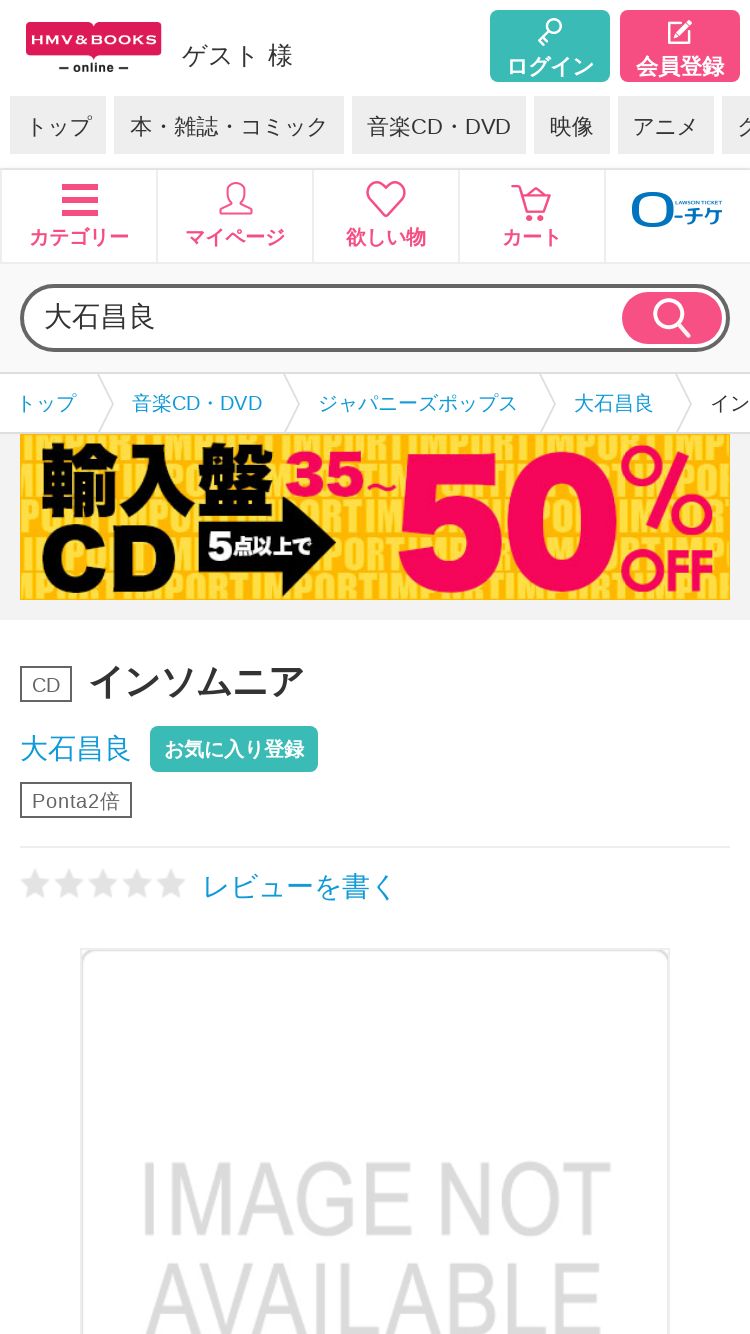The height and width of the screenshot is (1334, 750).
Task: Tap レビューを書く to write a review
Action: click(x=299, y=886)
